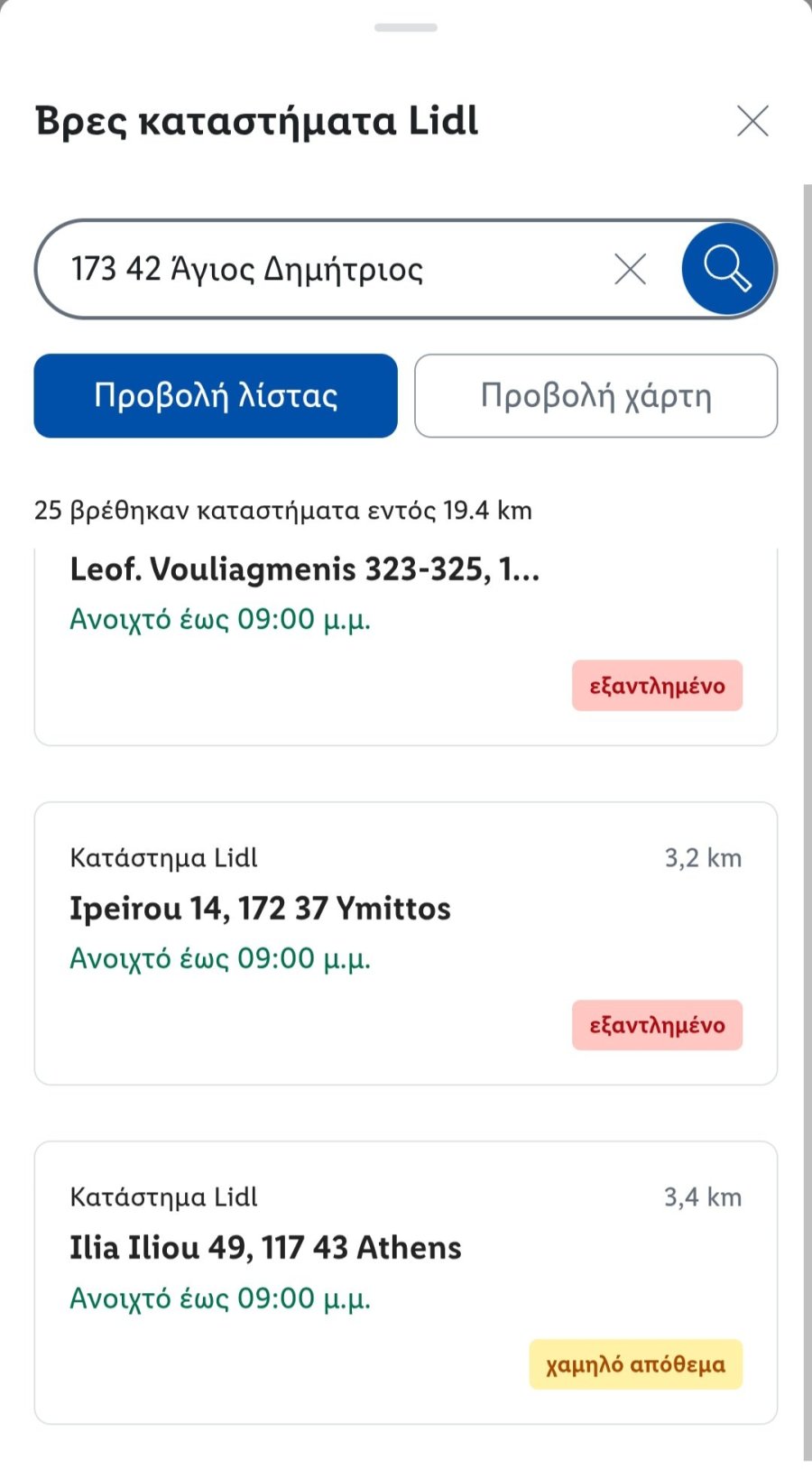Click the blue magnifying glass search icon
This screenshot has width=812, height=1469.
point(727,268)
